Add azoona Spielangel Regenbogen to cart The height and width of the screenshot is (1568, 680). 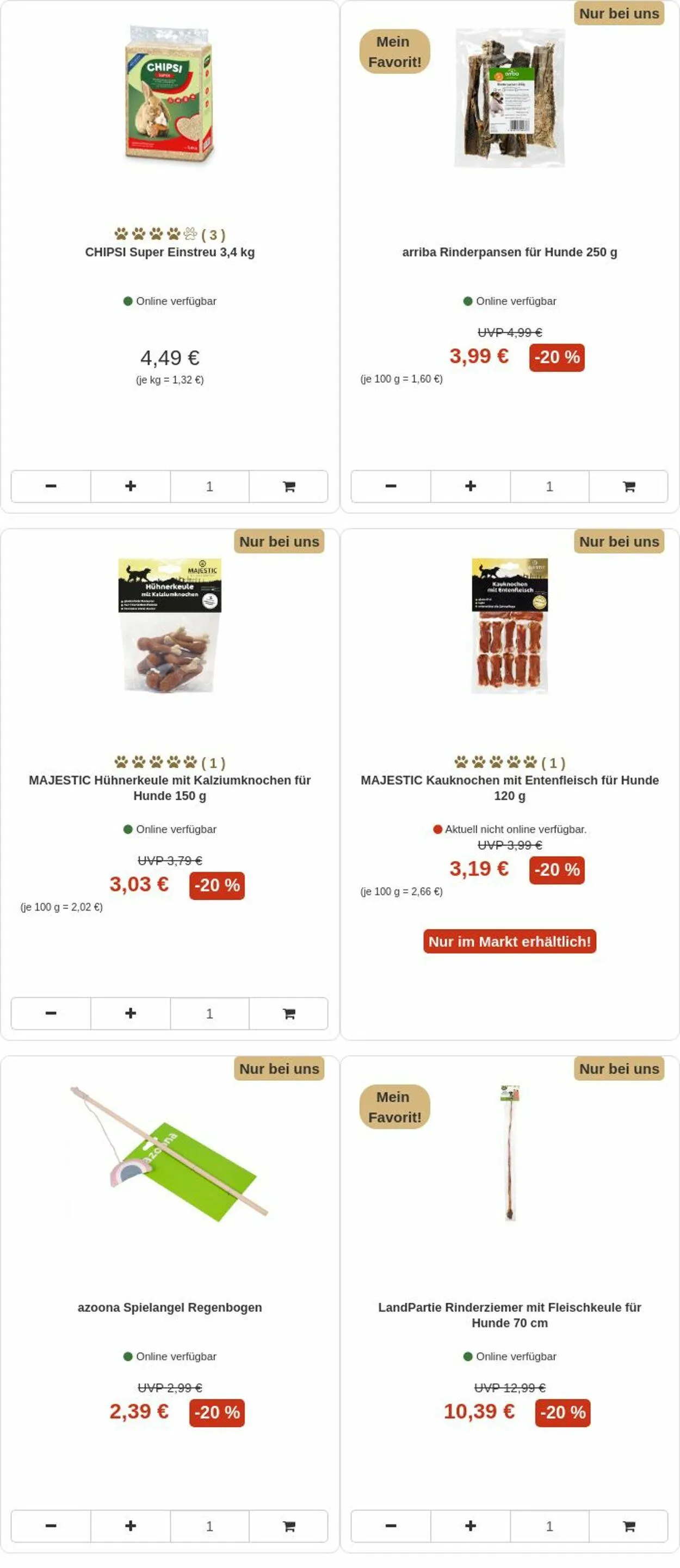point(288,1526)
